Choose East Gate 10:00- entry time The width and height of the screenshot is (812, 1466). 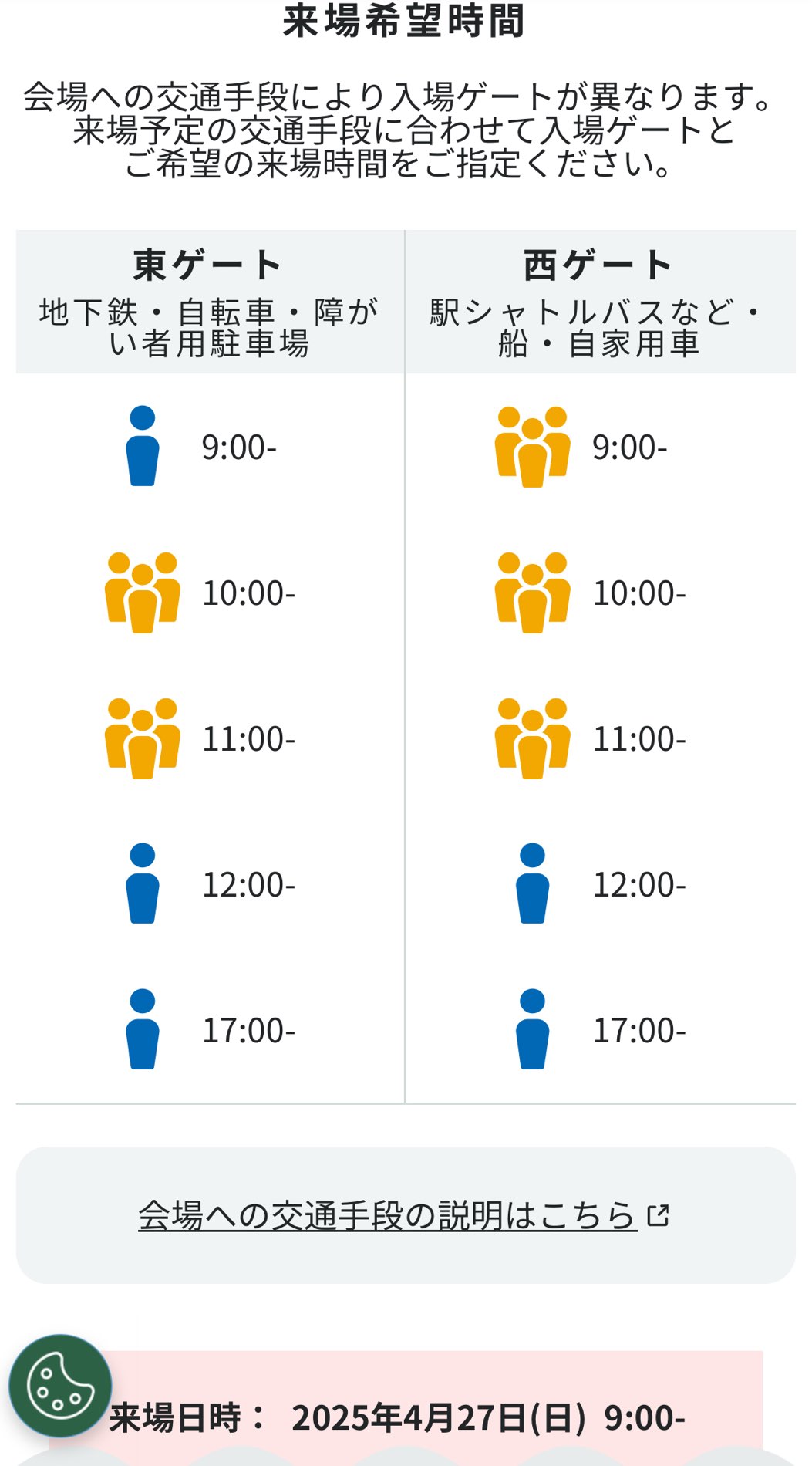(x=210, y=593)
